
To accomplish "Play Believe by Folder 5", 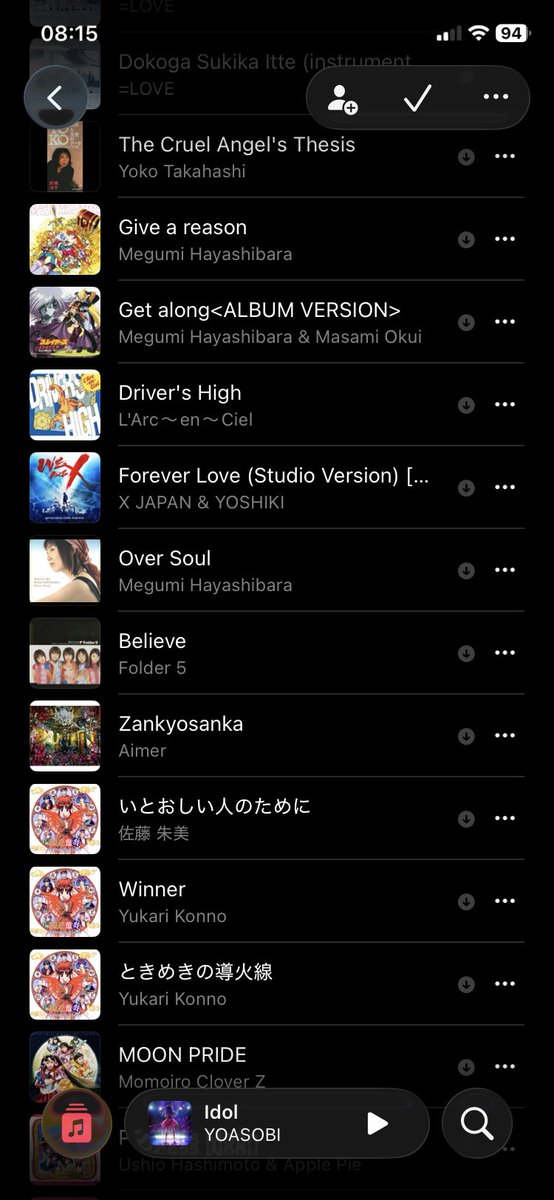I will pyautogui.click(x=276, y=653).
